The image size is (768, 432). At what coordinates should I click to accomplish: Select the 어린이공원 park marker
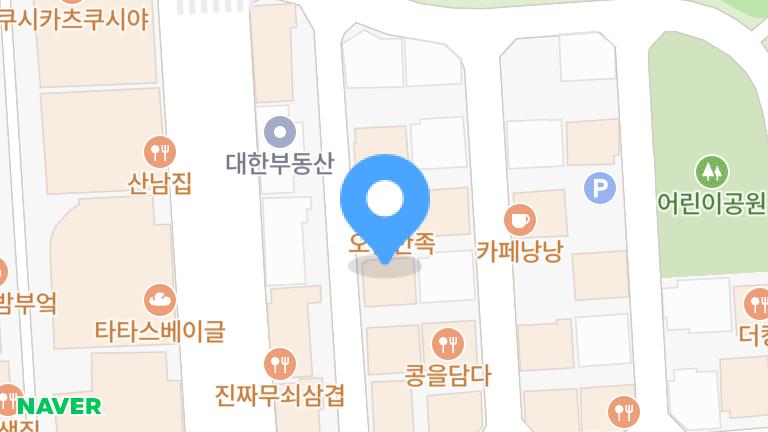tap(711, 172)
